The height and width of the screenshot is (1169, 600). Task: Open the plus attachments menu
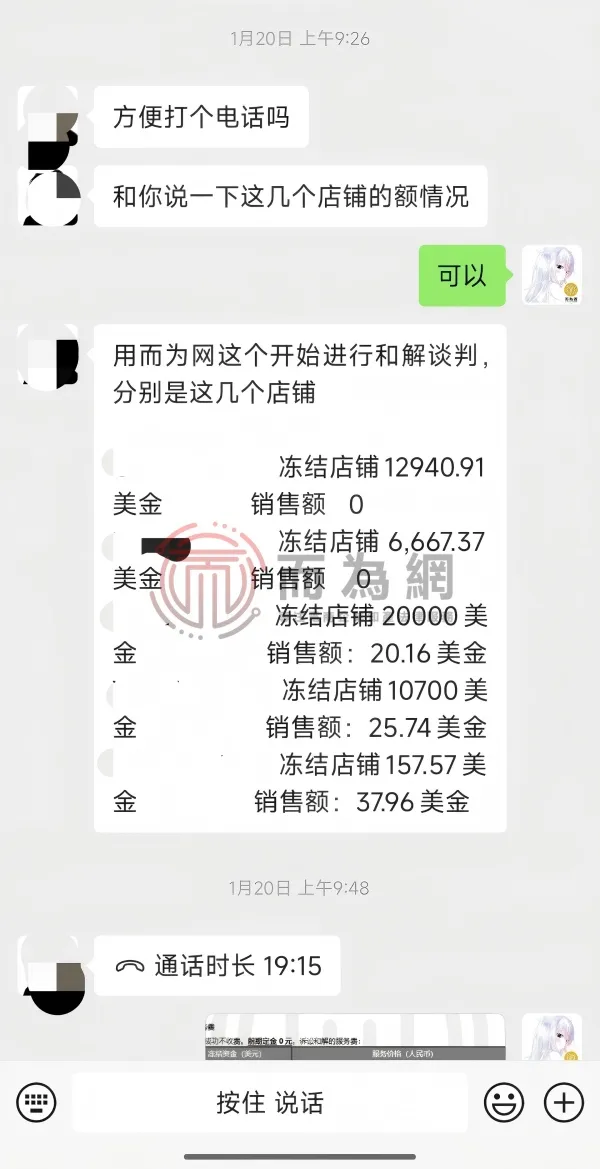tap(563, 1103)
